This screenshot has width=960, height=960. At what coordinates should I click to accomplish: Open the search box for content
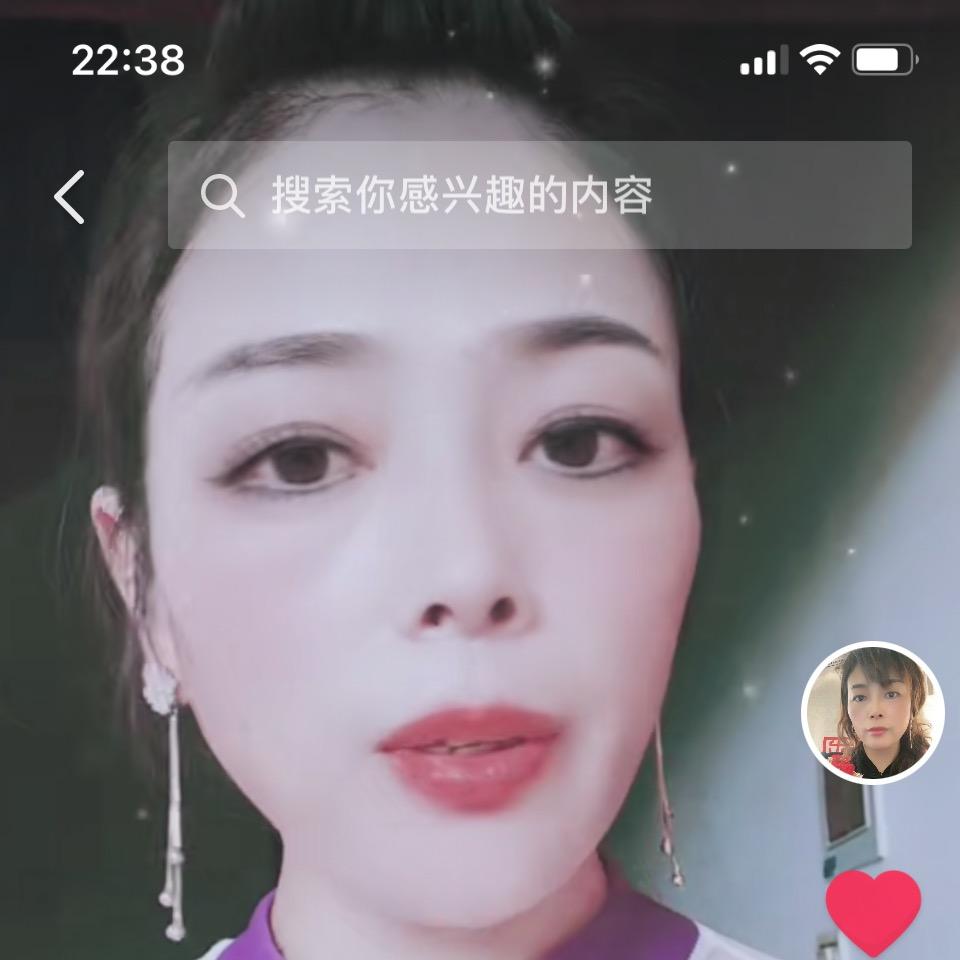point(540,196)
